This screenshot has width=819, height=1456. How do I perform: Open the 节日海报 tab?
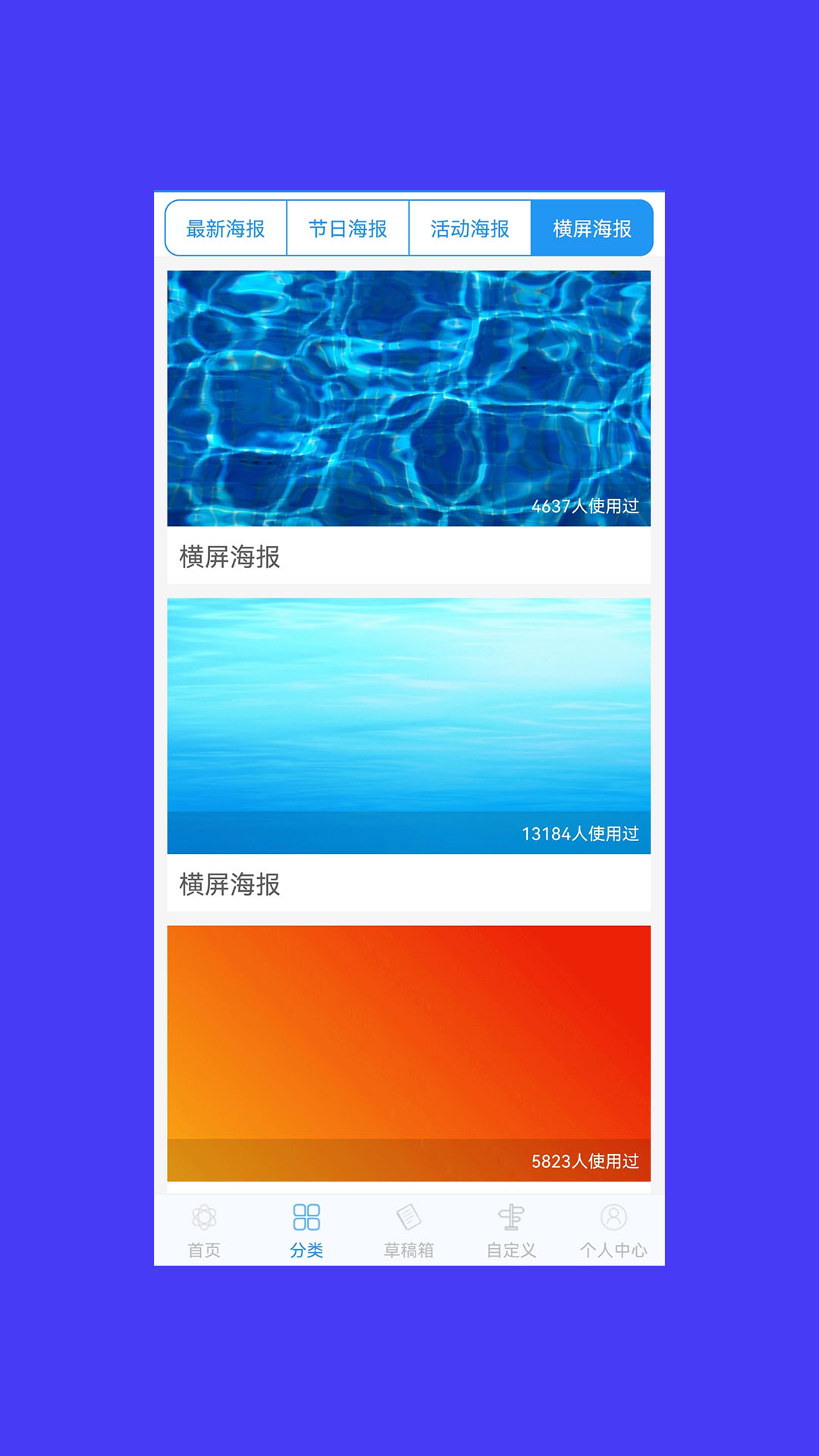(348, 227)
